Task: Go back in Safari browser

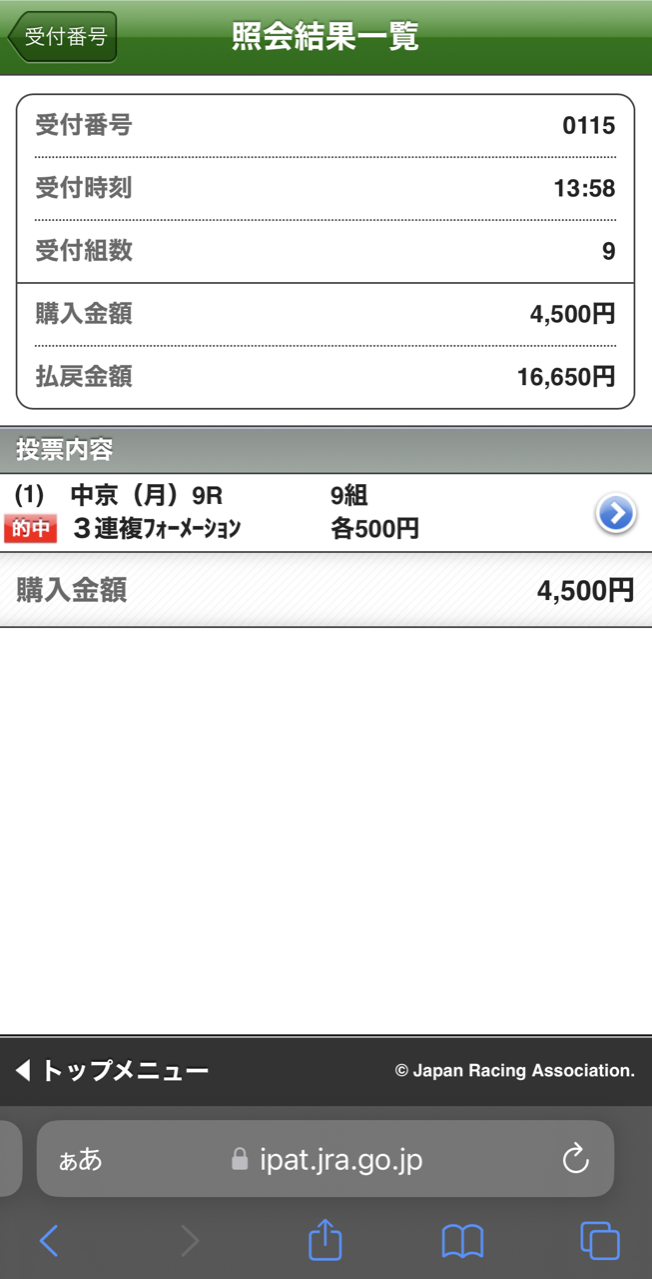Action: pyautogui.click(x=49, y=1241)
